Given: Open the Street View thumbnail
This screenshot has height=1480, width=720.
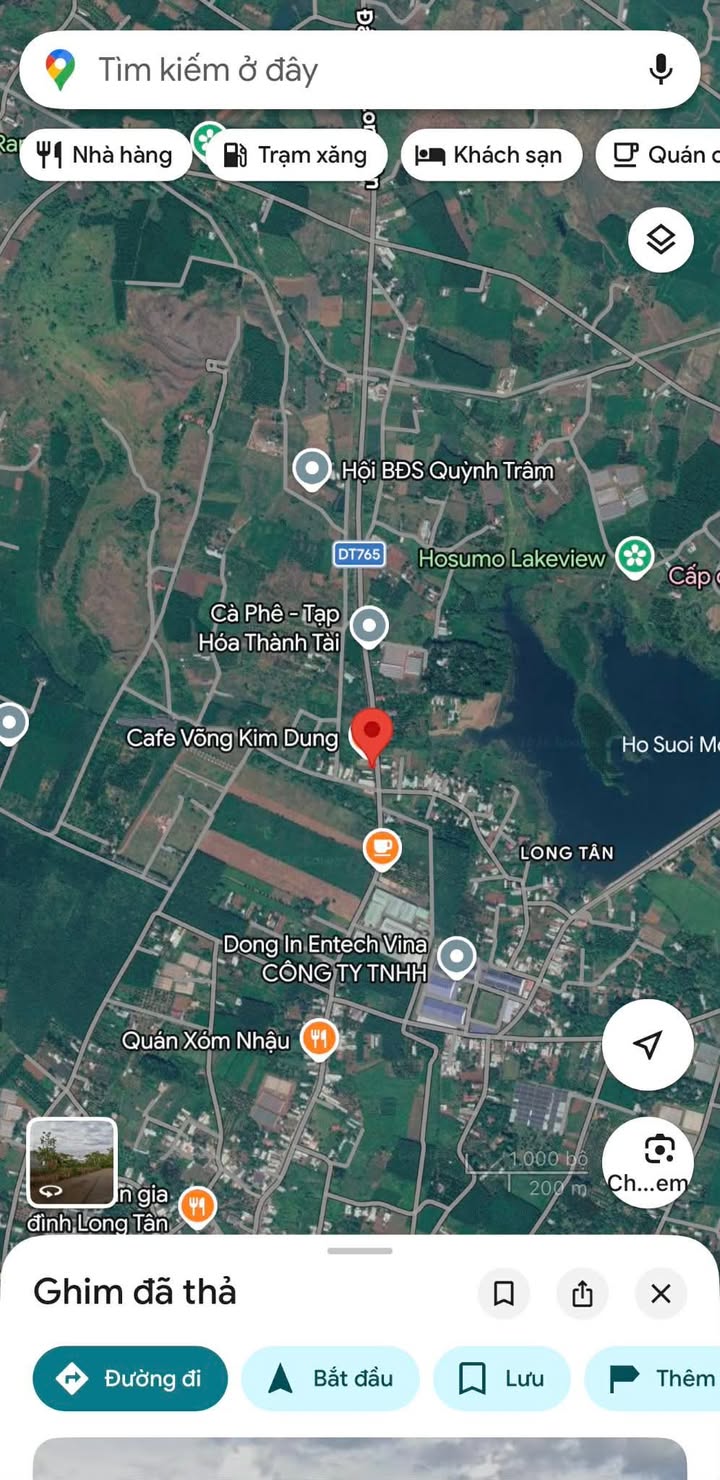Looking at the screenshot, I should (x=72, y=1163).
